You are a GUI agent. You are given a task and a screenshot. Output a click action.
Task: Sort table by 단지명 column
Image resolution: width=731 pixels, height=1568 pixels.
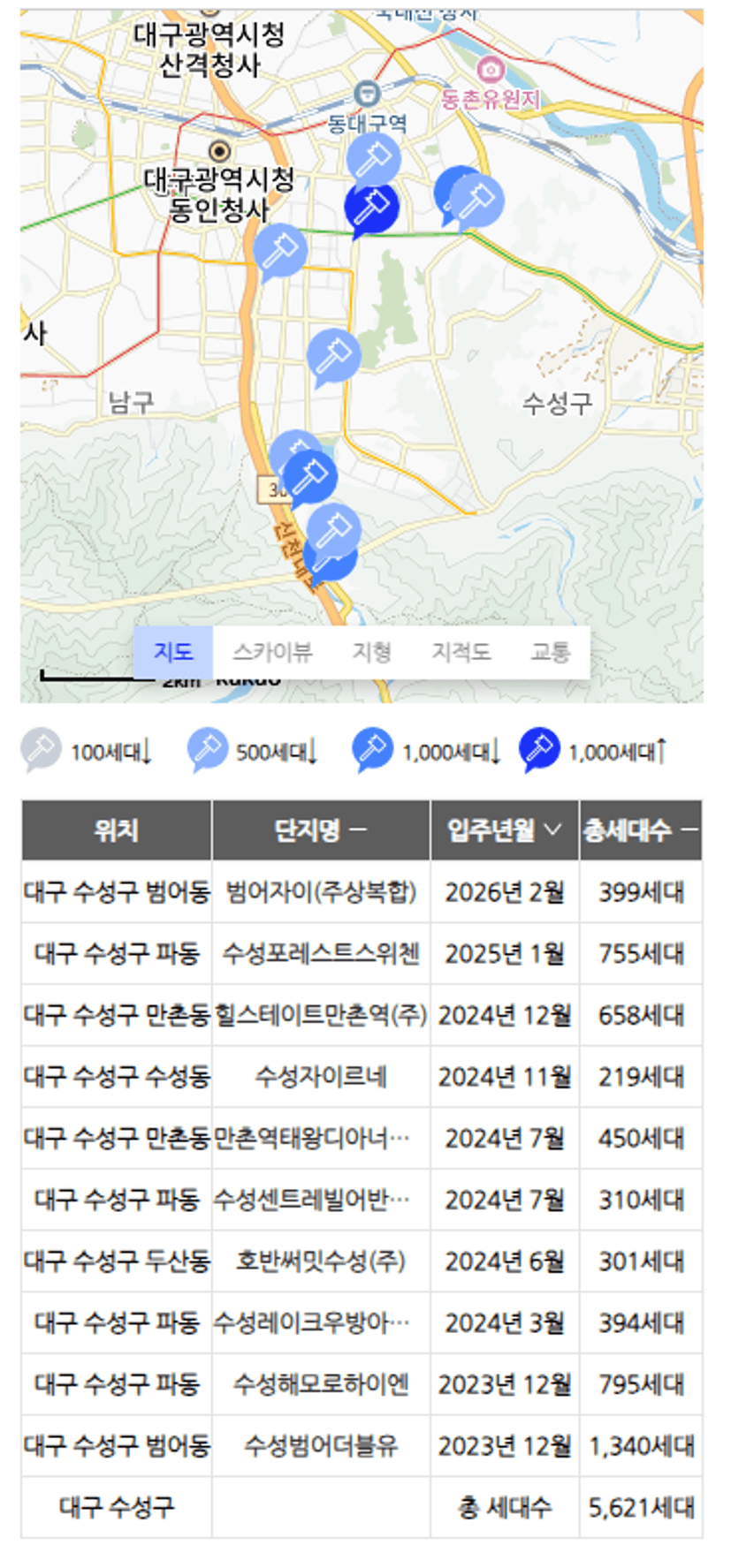click(x=321, y=830)
